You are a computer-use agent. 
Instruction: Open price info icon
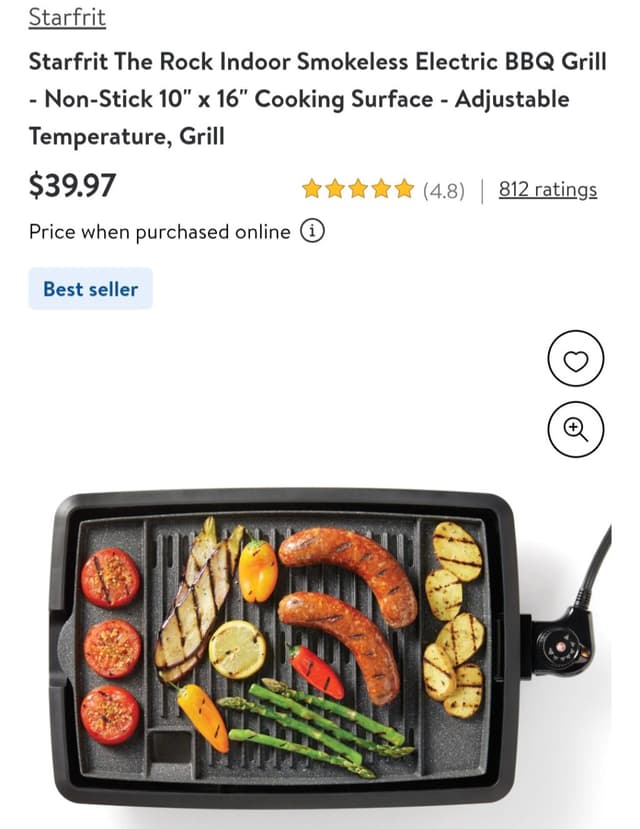[x=313, y=232]
